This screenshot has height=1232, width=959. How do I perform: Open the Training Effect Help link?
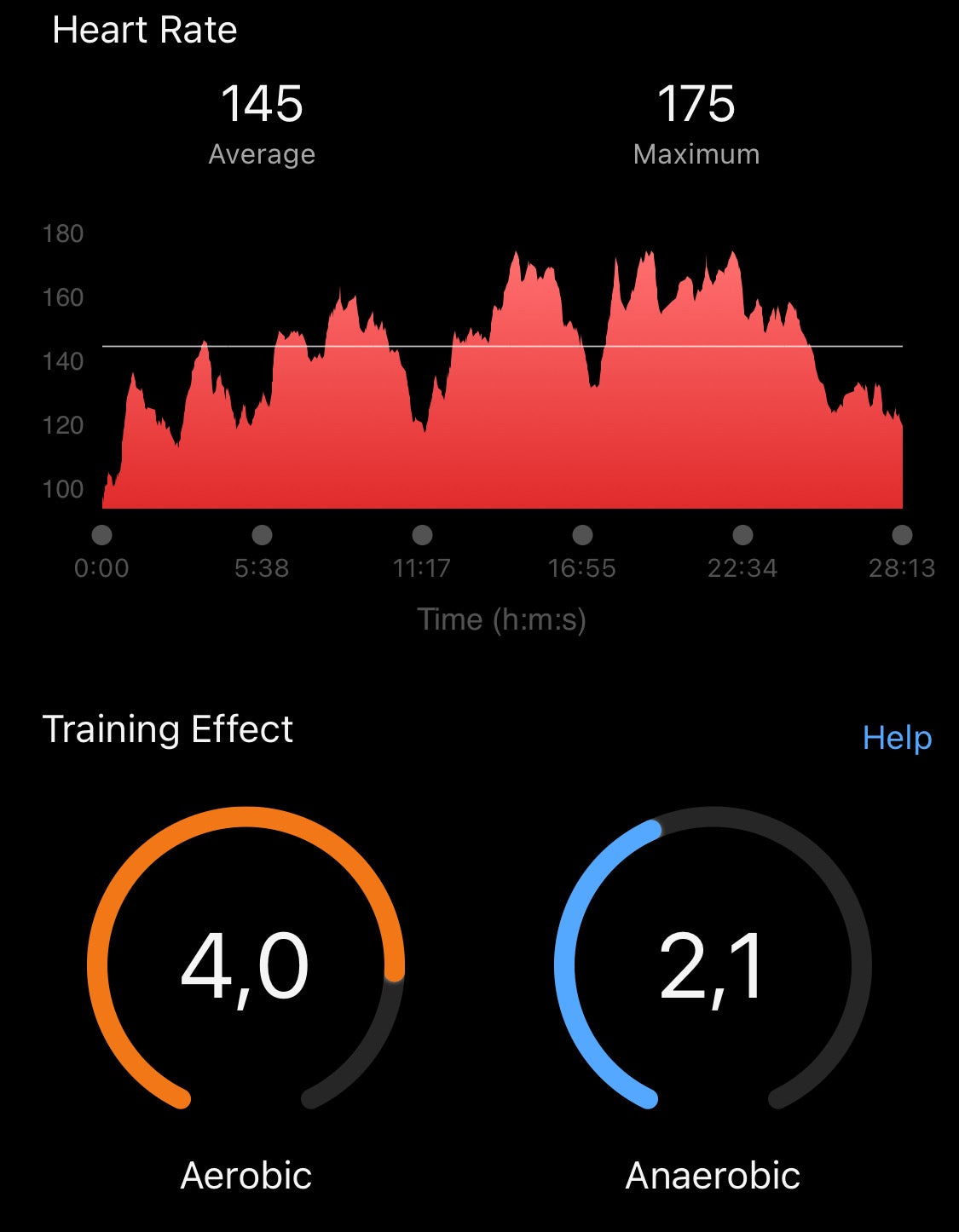click(x=896, y=737)
